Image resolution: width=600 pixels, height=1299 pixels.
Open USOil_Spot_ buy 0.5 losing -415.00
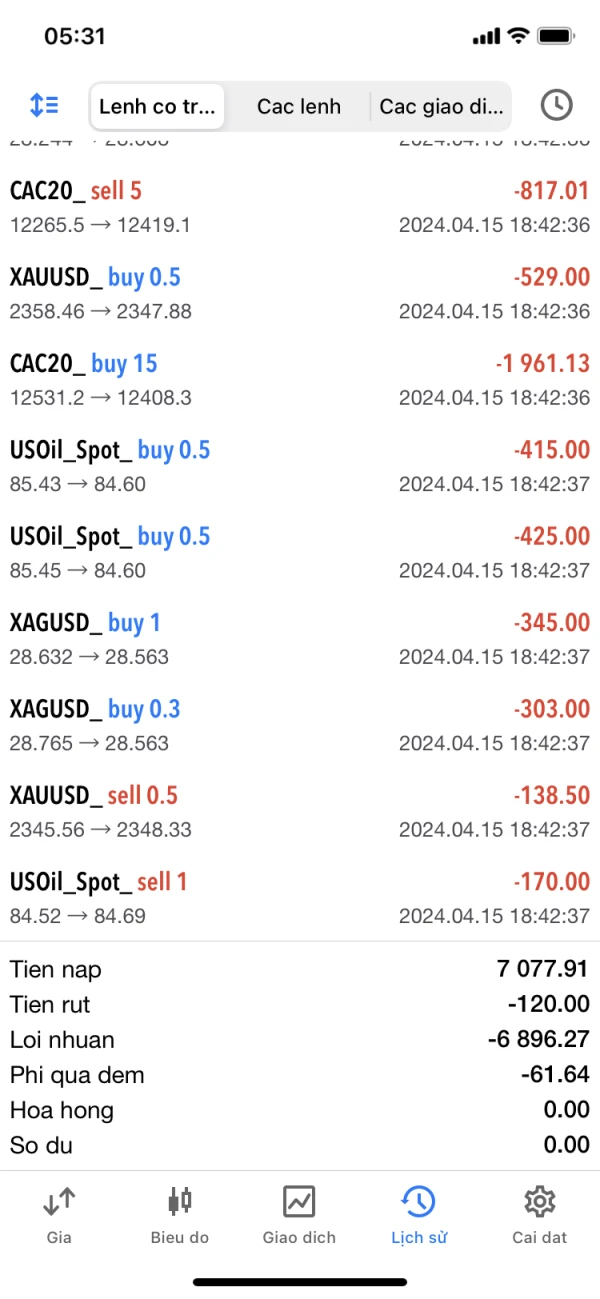(300, 466)
